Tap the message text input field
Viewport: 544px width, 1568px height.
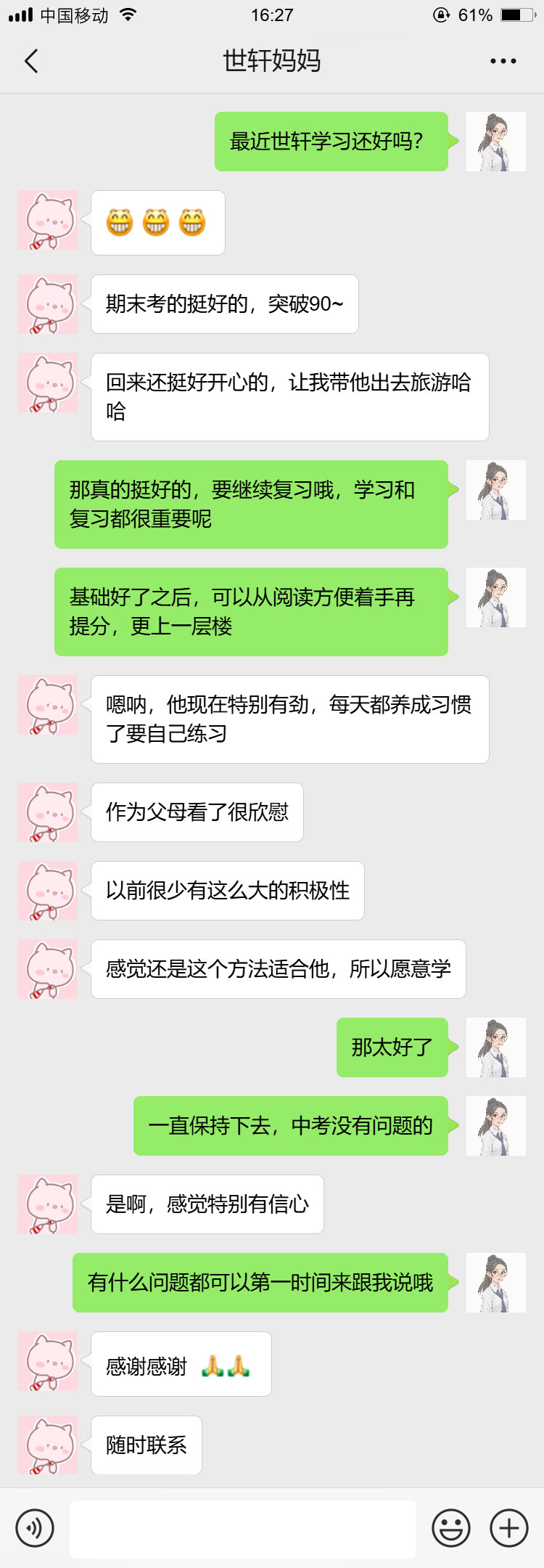243,1529
